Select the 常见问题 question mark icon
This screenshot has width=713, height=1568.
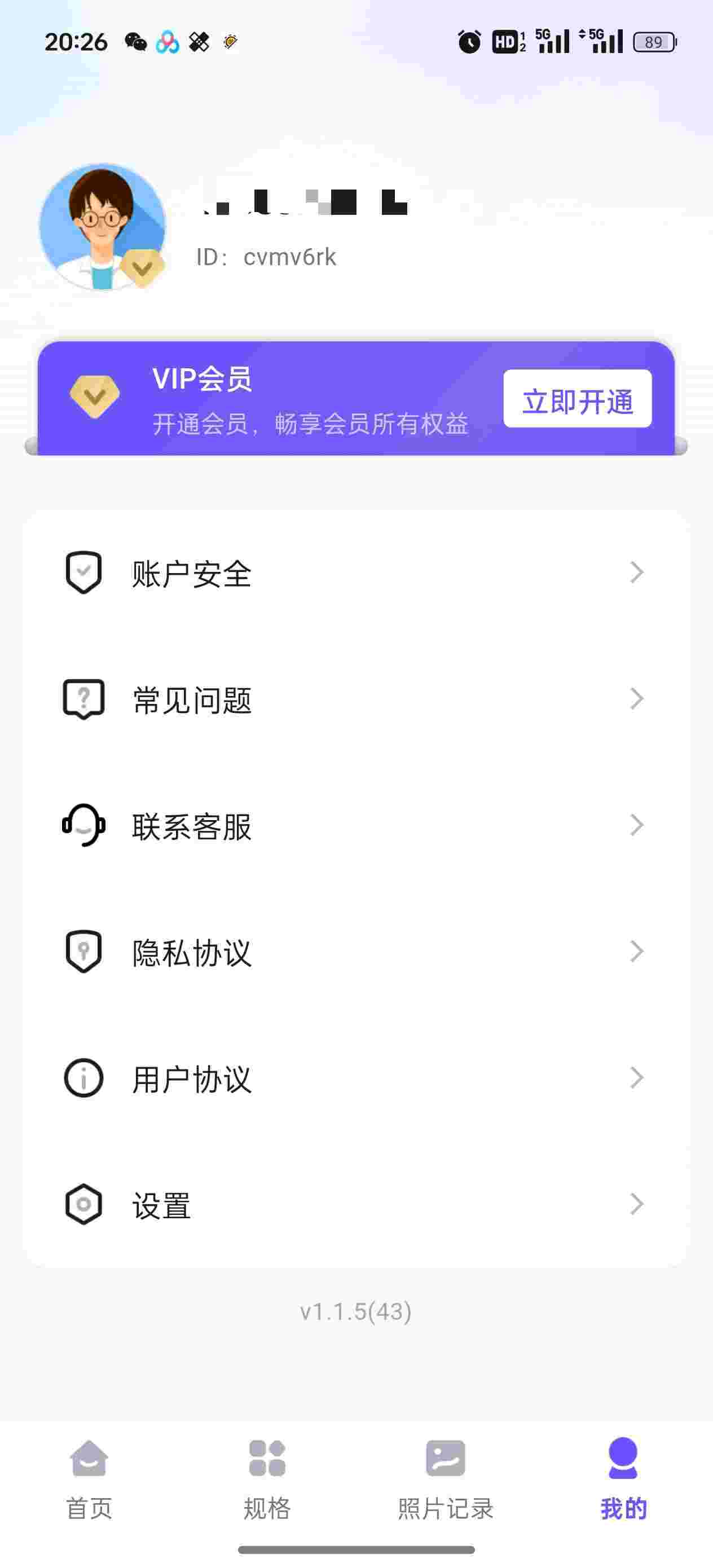click(x=85, y=699)
